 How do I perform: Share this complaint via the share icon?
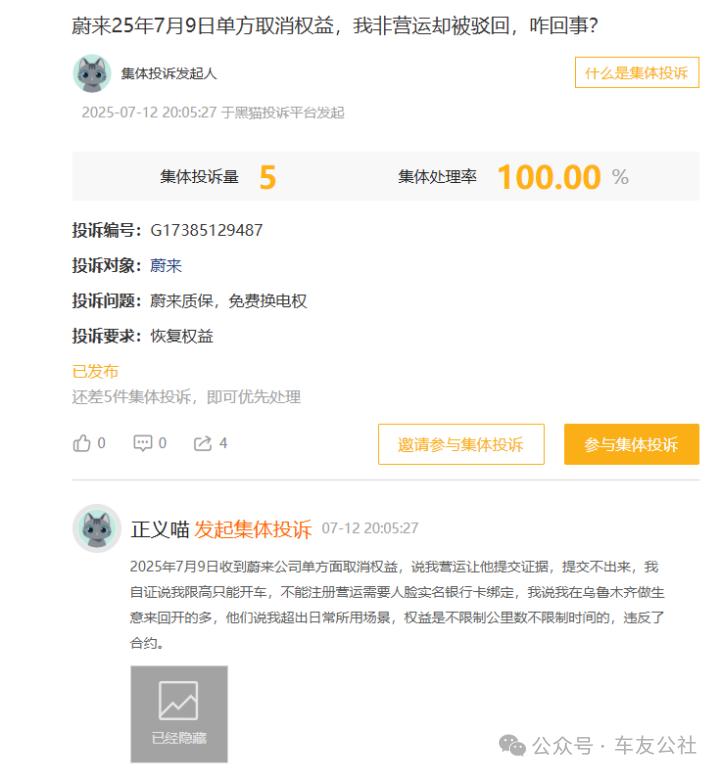203,443
